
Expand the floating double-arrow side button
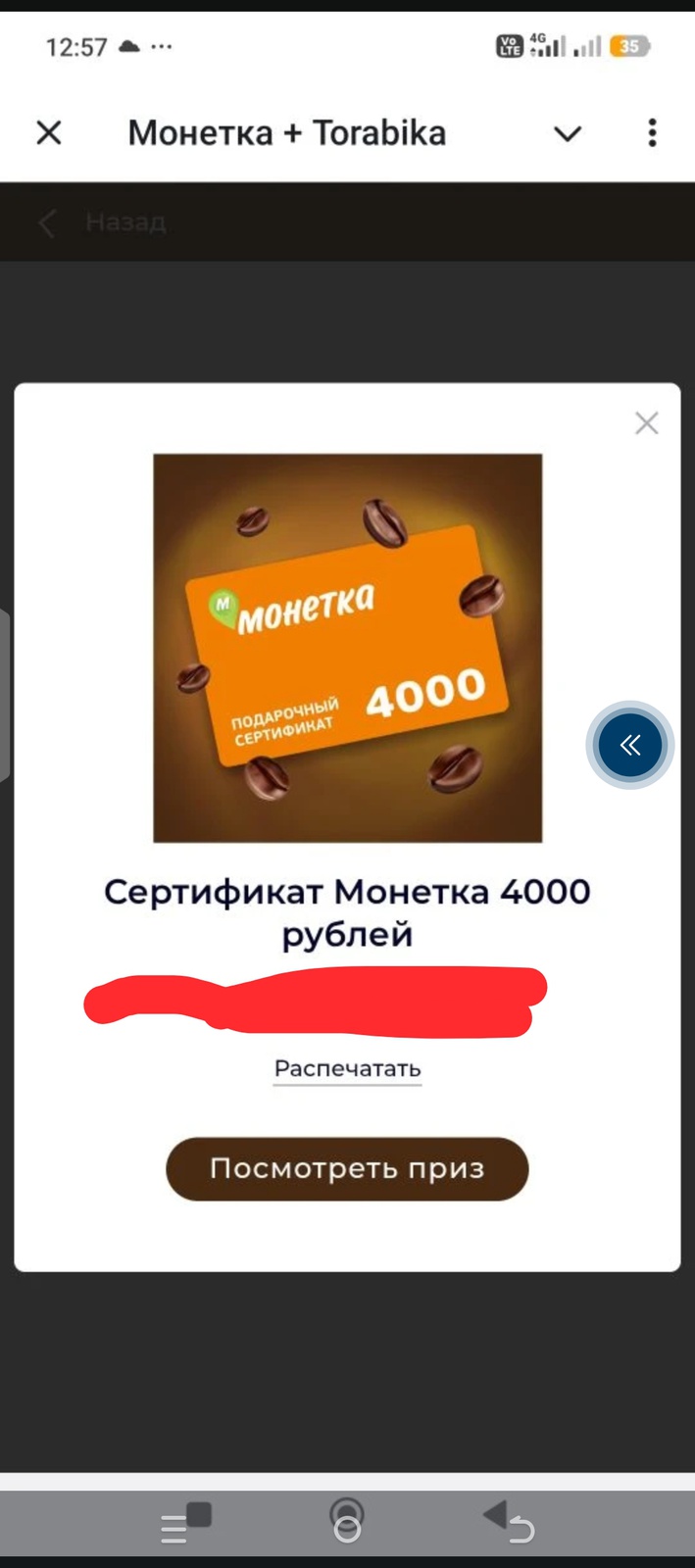click(x=630, y=745)
